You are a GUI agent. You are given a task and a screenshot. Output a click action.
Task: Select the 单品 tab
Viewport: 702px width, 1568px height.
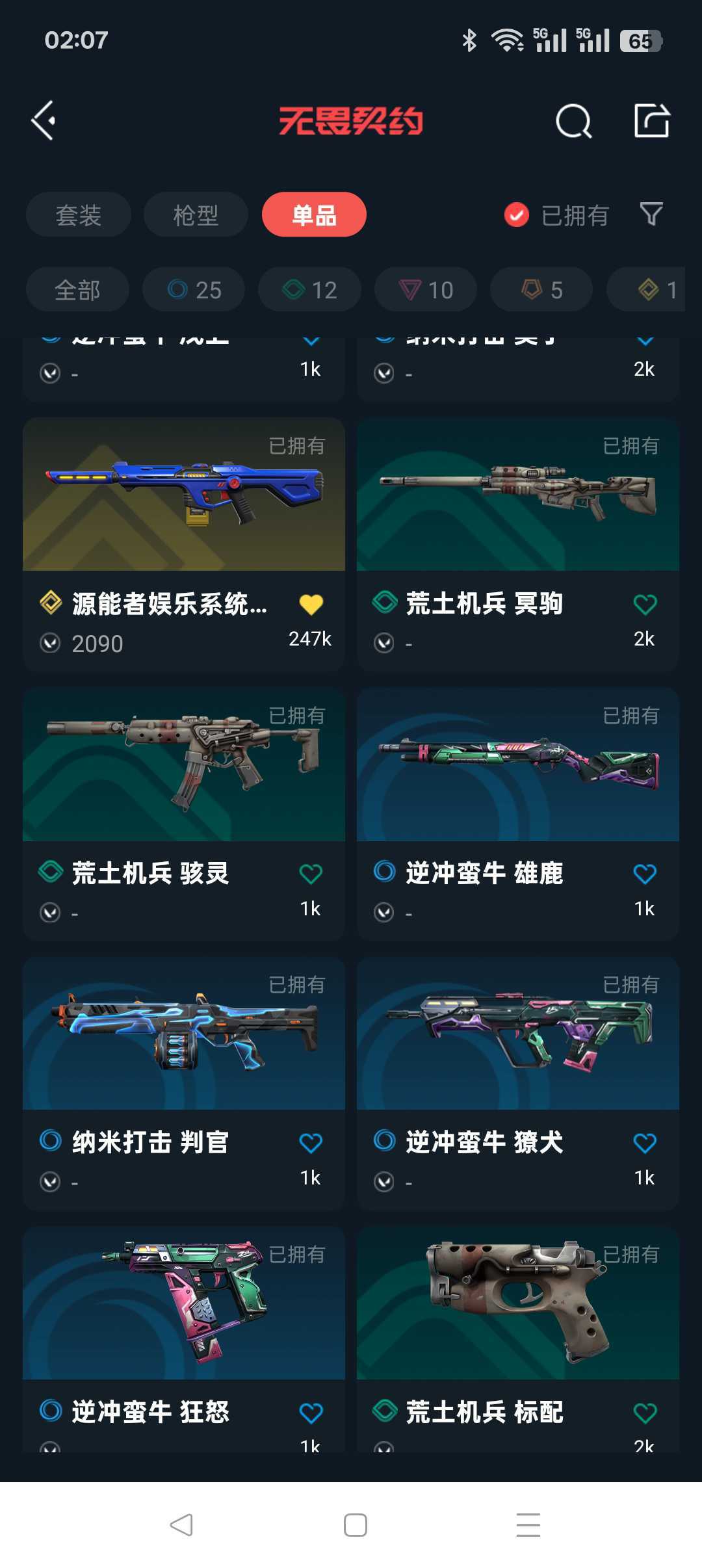click(x=314, y=215)
